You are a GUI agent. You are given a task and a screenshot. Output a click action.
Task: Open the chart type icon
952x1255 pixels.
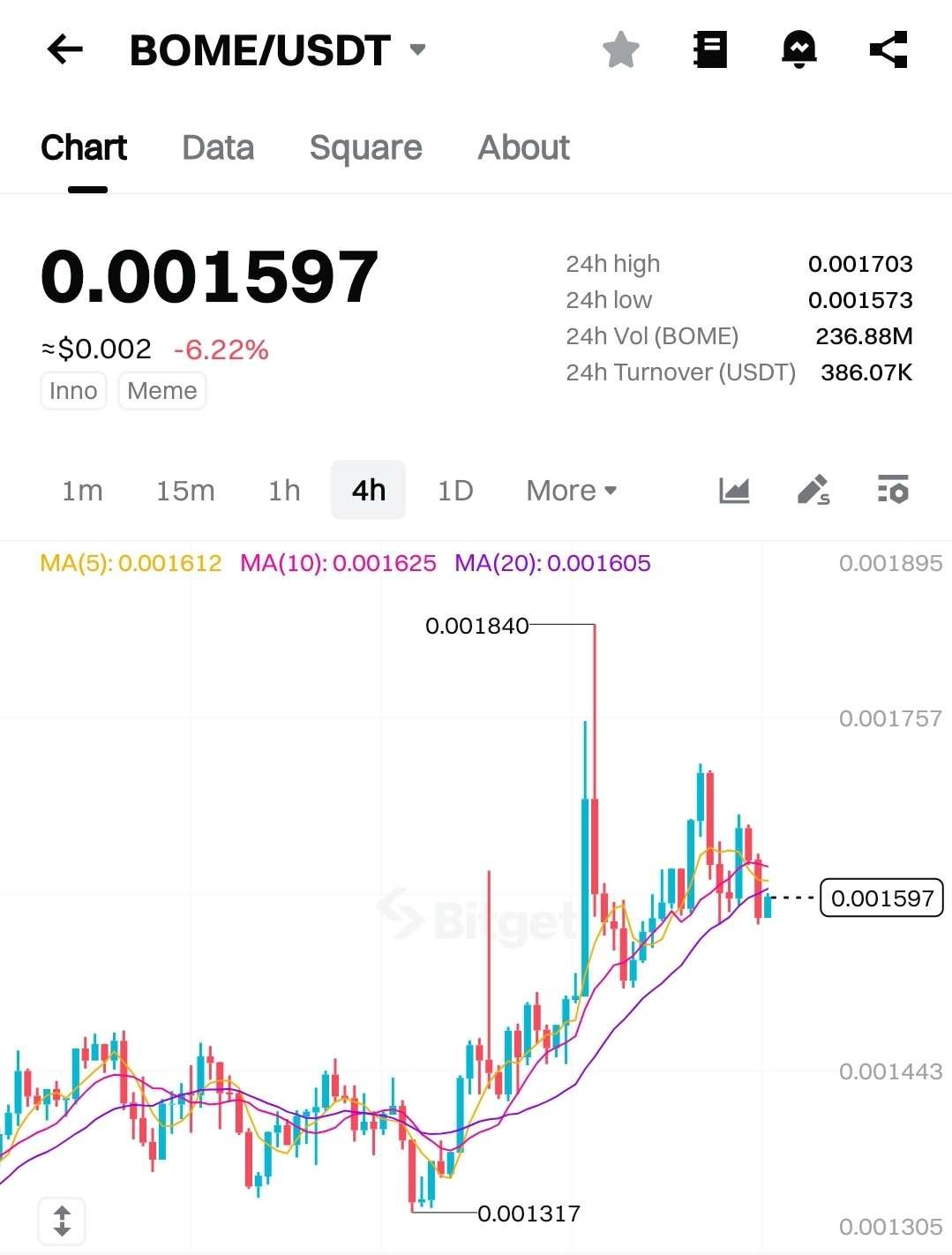click(734, 489)
